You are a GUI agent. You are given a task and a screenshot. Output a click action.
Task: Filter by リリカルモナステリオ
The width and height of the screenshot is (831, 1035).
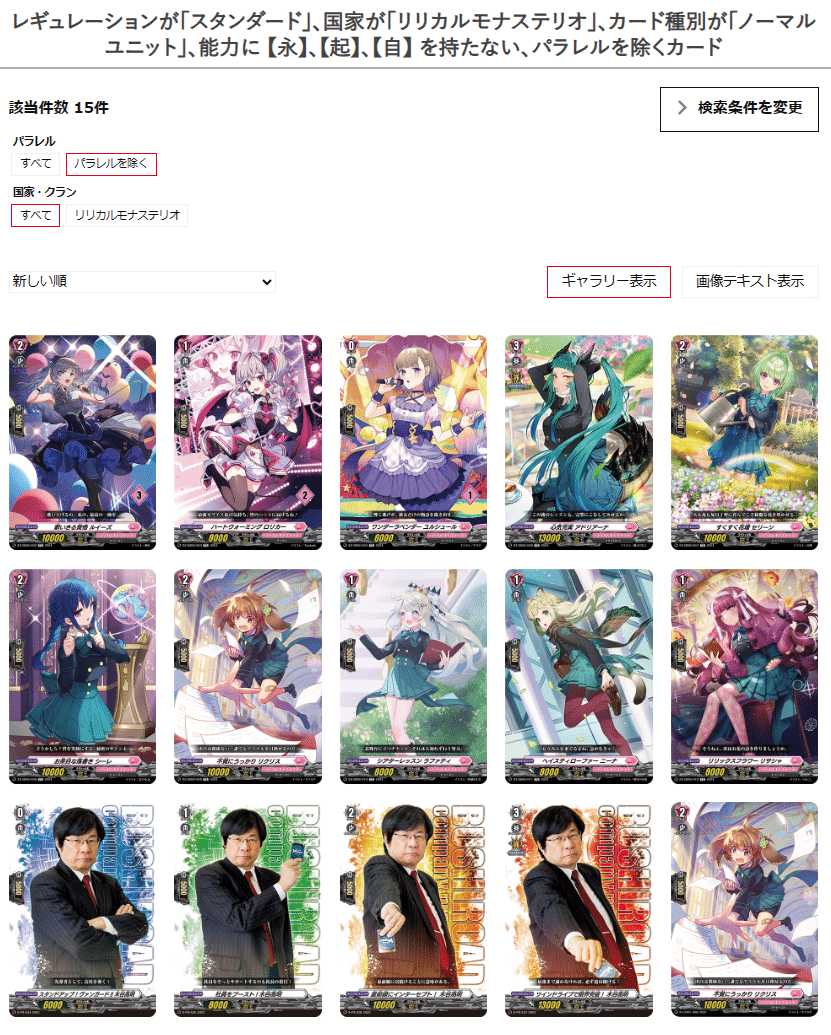point(127,215)
